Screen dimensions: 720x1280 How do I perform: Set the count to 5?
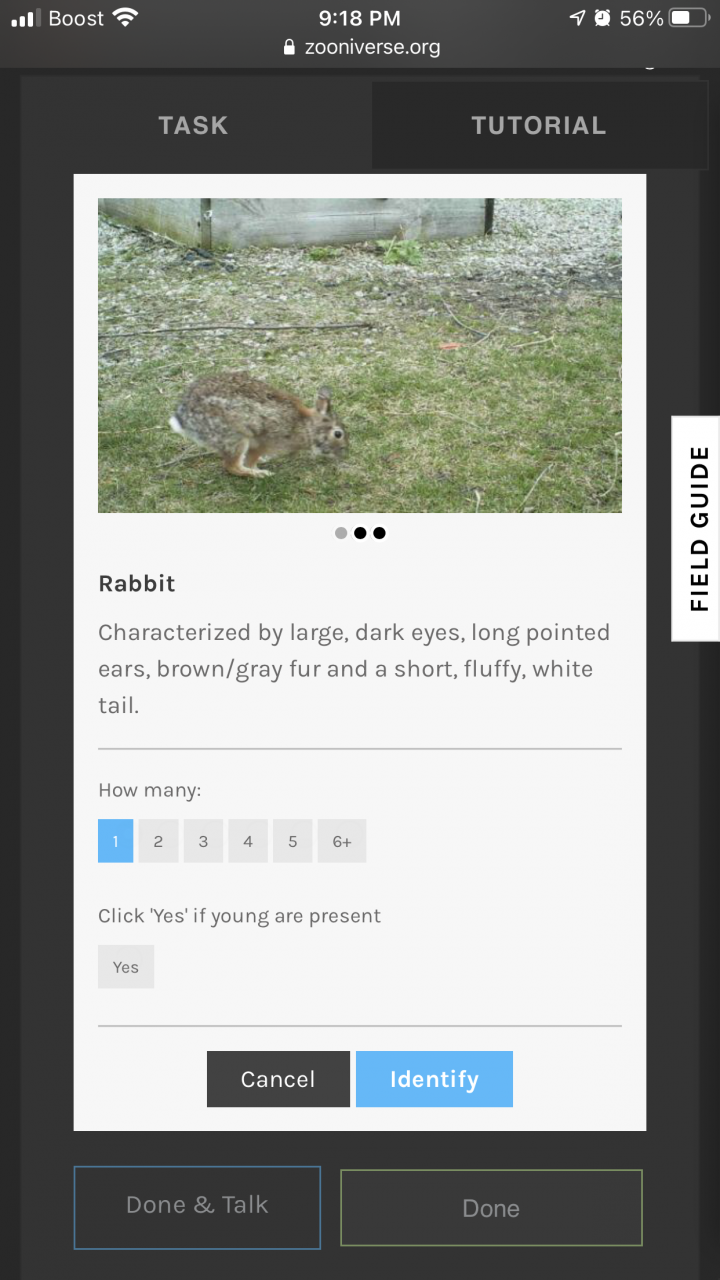click(x=293, y=841)
